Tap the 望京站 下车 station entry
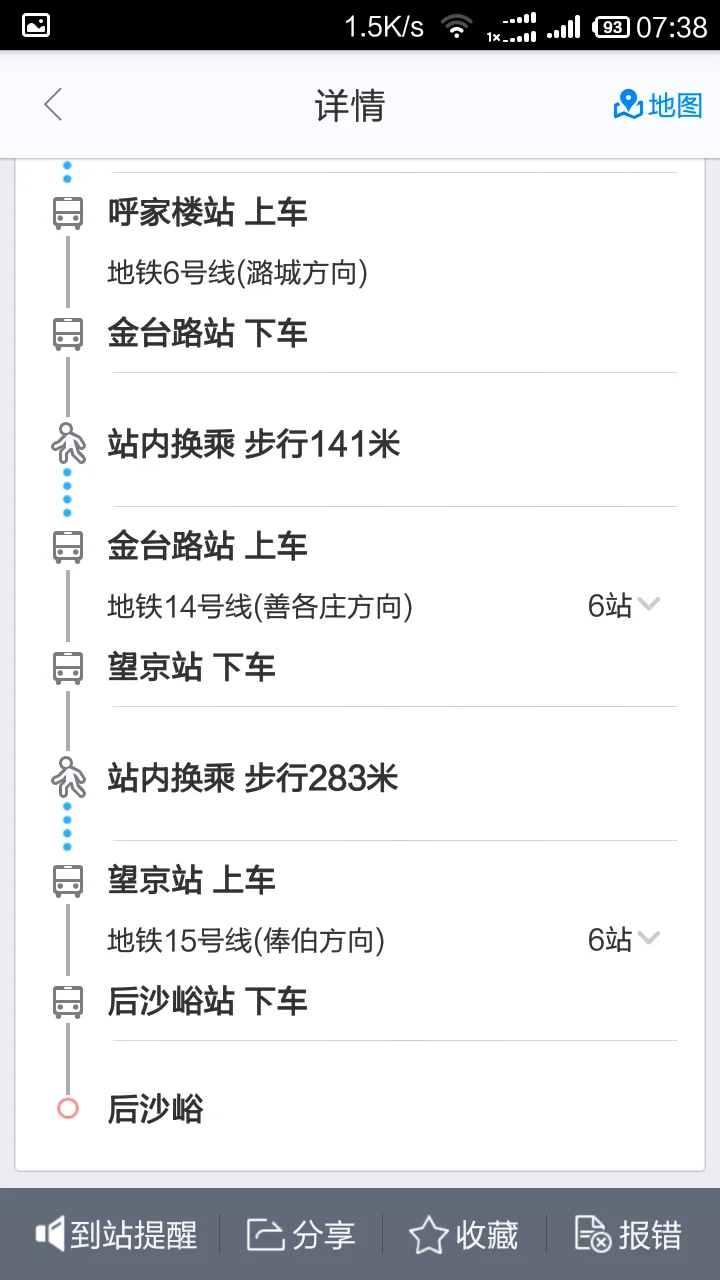Screen dimensions: 720x1280 190,667
